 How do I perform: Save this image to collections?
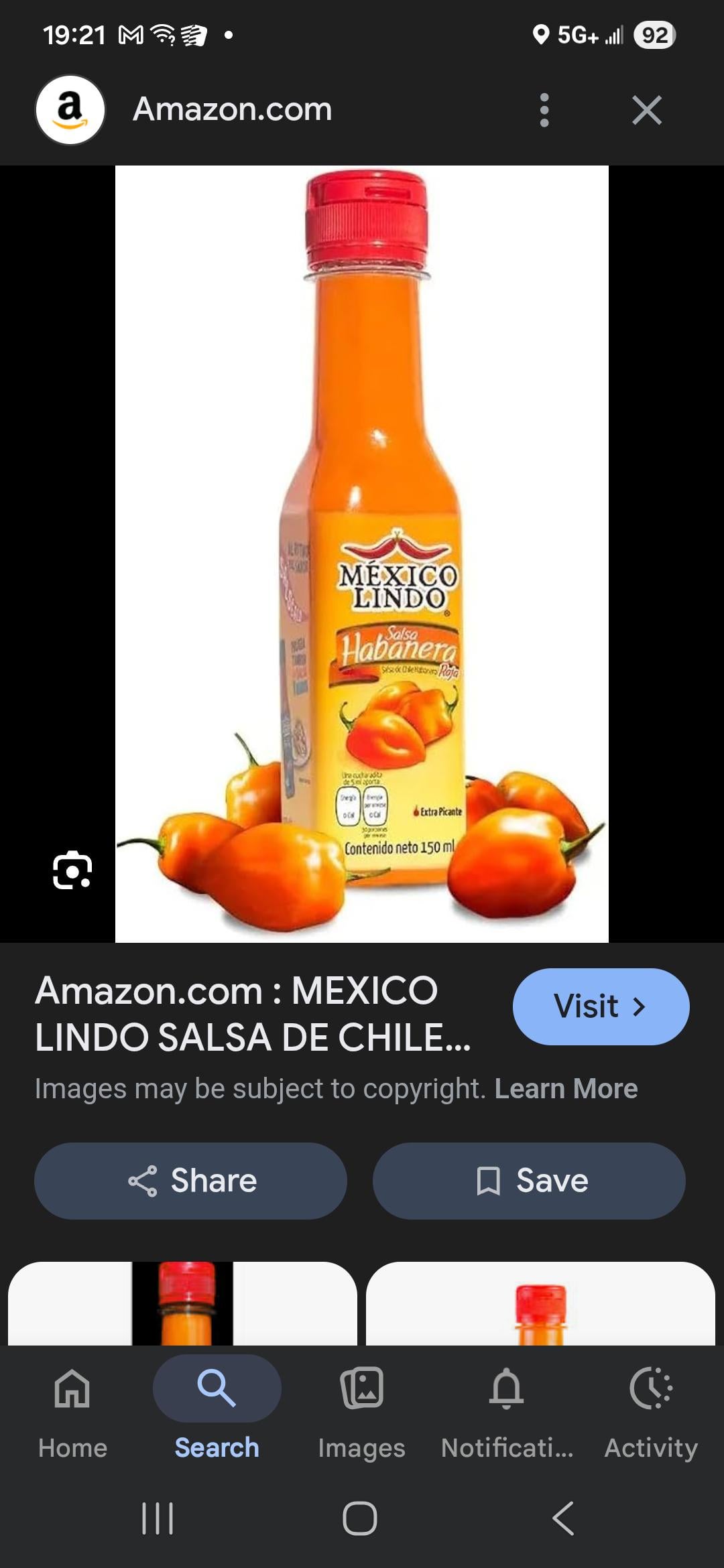(x=529, y=1181)
